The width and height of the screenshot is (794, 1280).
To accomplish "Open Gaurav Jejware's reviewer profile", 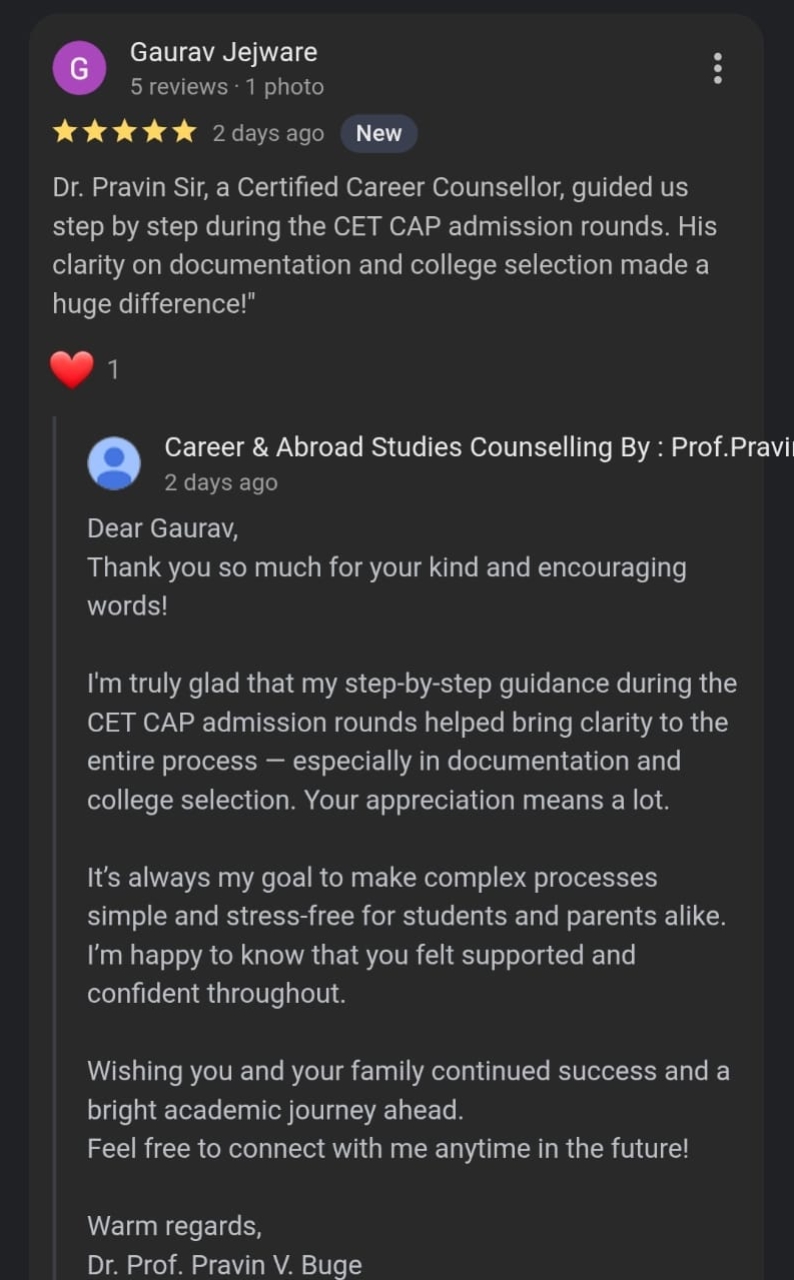I will click(223, 52).
